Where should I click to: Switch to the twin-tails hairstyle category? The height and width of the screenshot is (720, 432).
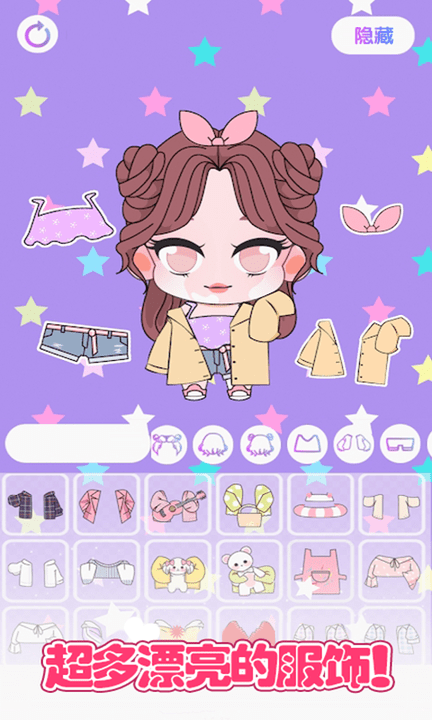tap(168, 444)
